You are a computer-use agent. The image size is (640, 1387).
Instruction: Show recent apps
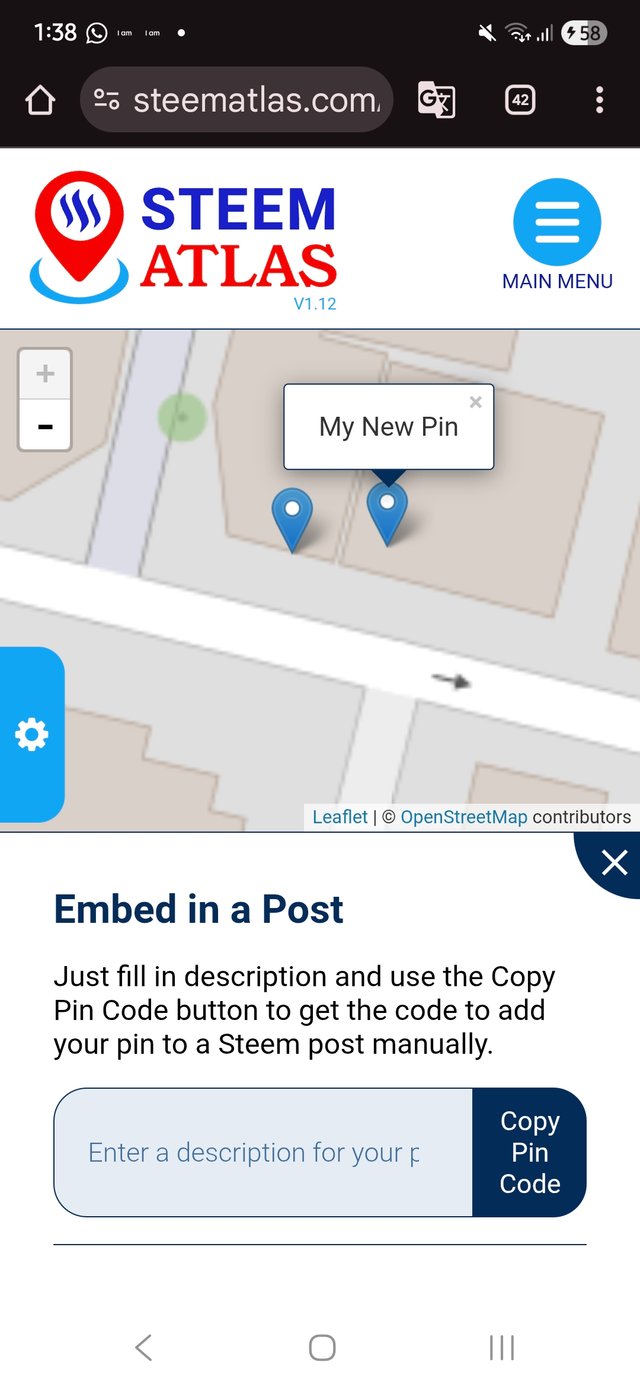pyautogui.click(x=501, y=1348)
